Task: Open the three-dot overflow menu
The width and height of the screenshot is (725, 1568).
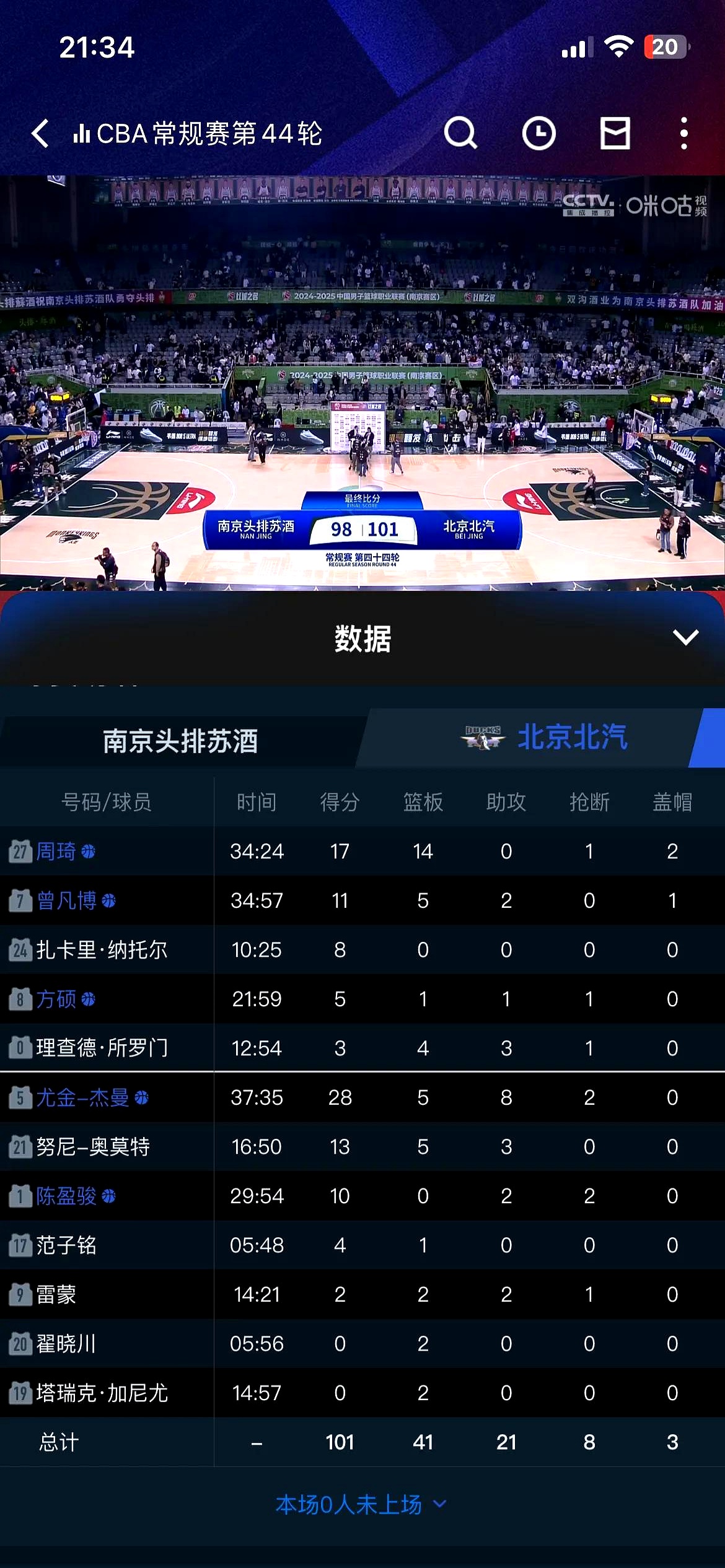Action: 683,133
